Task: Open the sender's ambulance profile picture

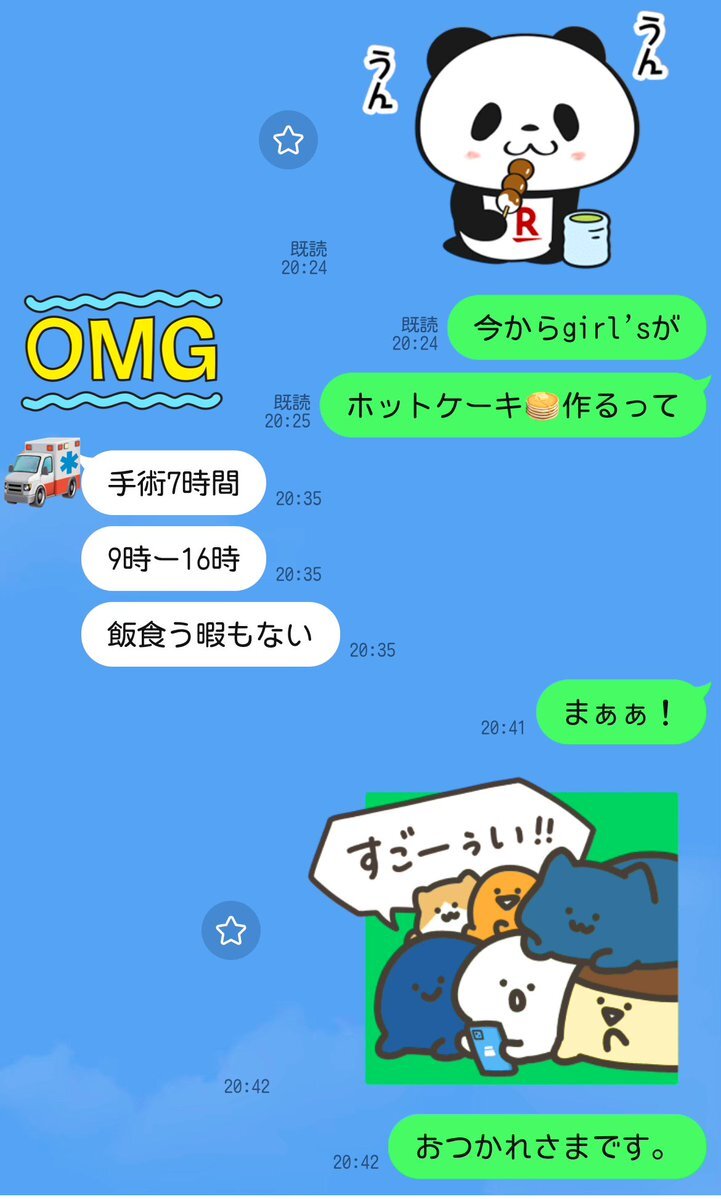Action: click(x=42, y=472)
